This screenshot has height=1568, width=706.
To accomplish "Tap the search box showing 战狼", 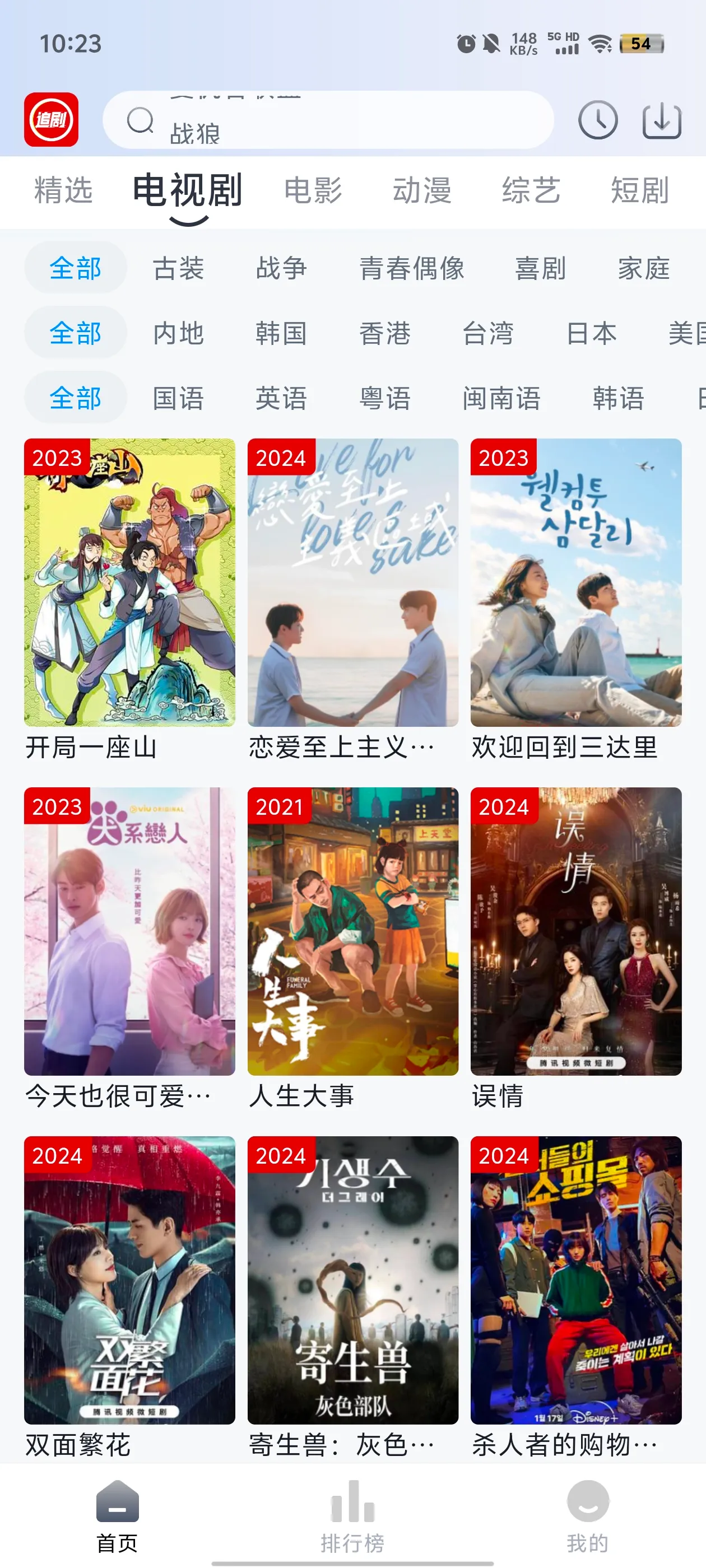I will coord(328,120).
